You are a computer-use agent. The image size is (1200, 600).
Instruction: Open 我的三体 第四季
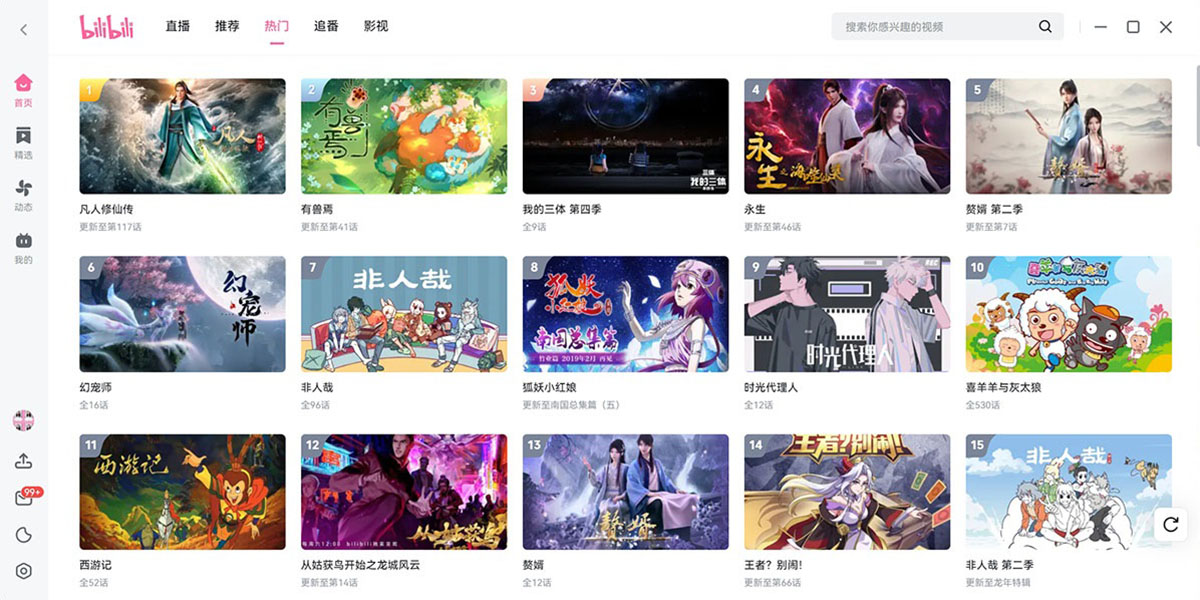pos(625,136)
